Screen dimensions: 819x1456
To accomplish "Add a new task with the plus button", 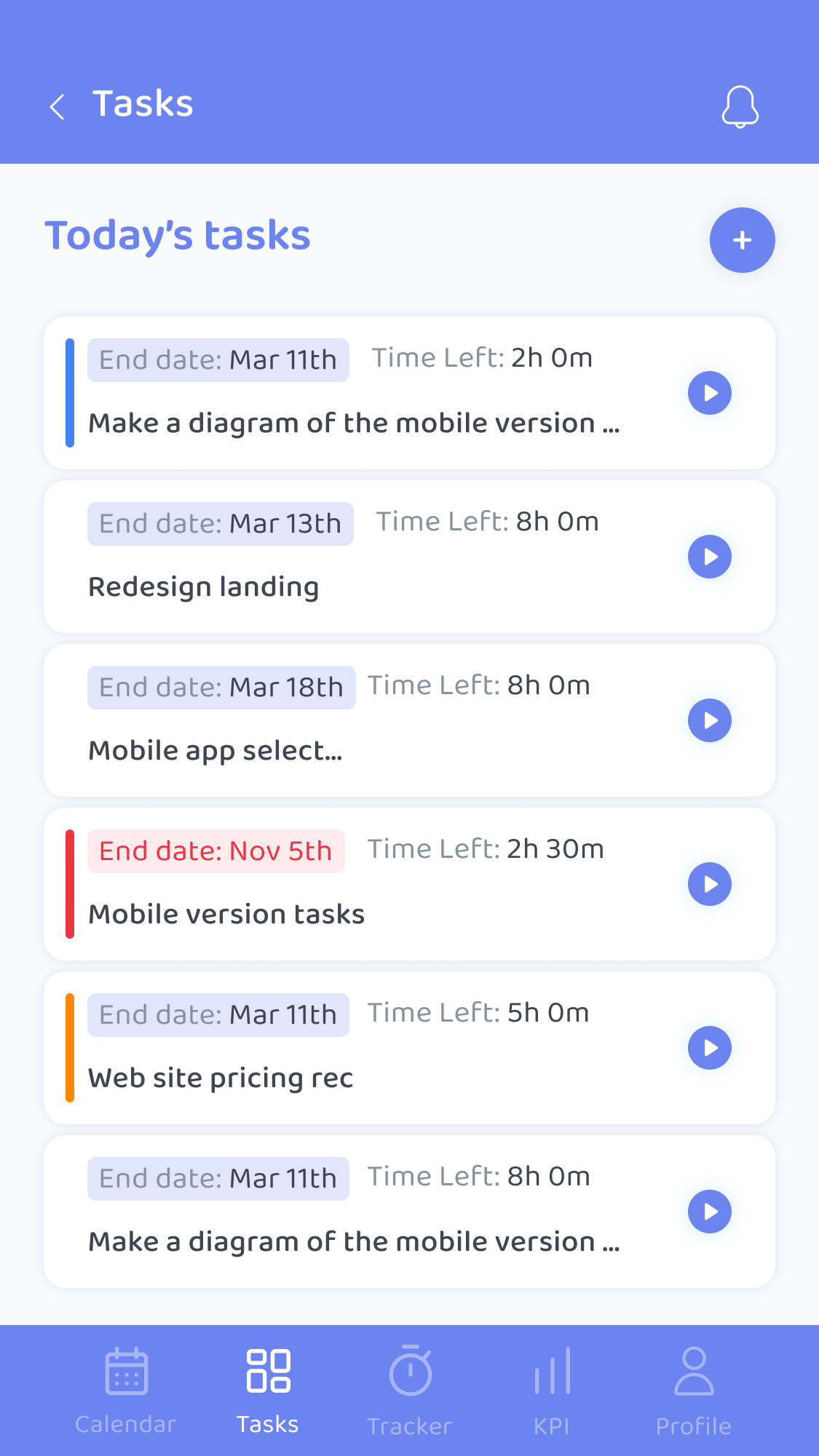I will 742,240.
